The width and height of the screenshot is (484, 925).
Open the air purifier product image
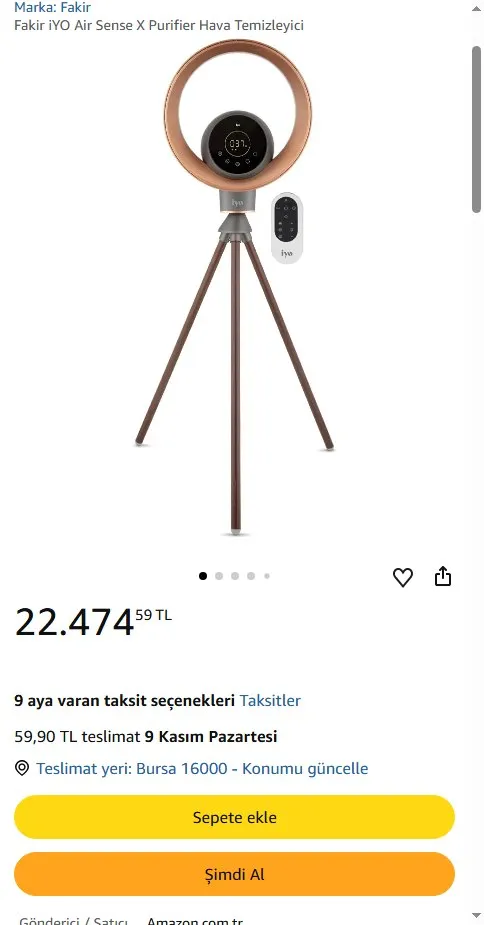click(235, 287)
